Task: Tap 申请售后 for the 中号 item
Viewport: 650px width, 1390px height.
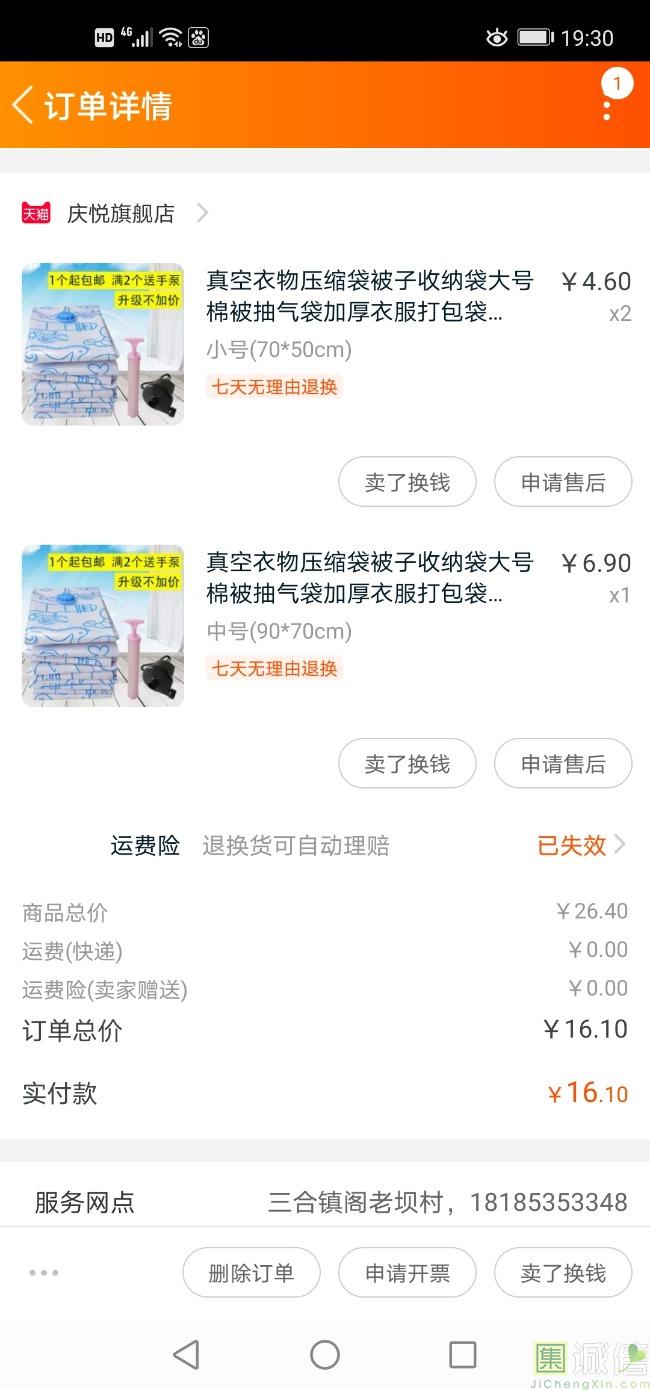Action: [x=563, y=765]
